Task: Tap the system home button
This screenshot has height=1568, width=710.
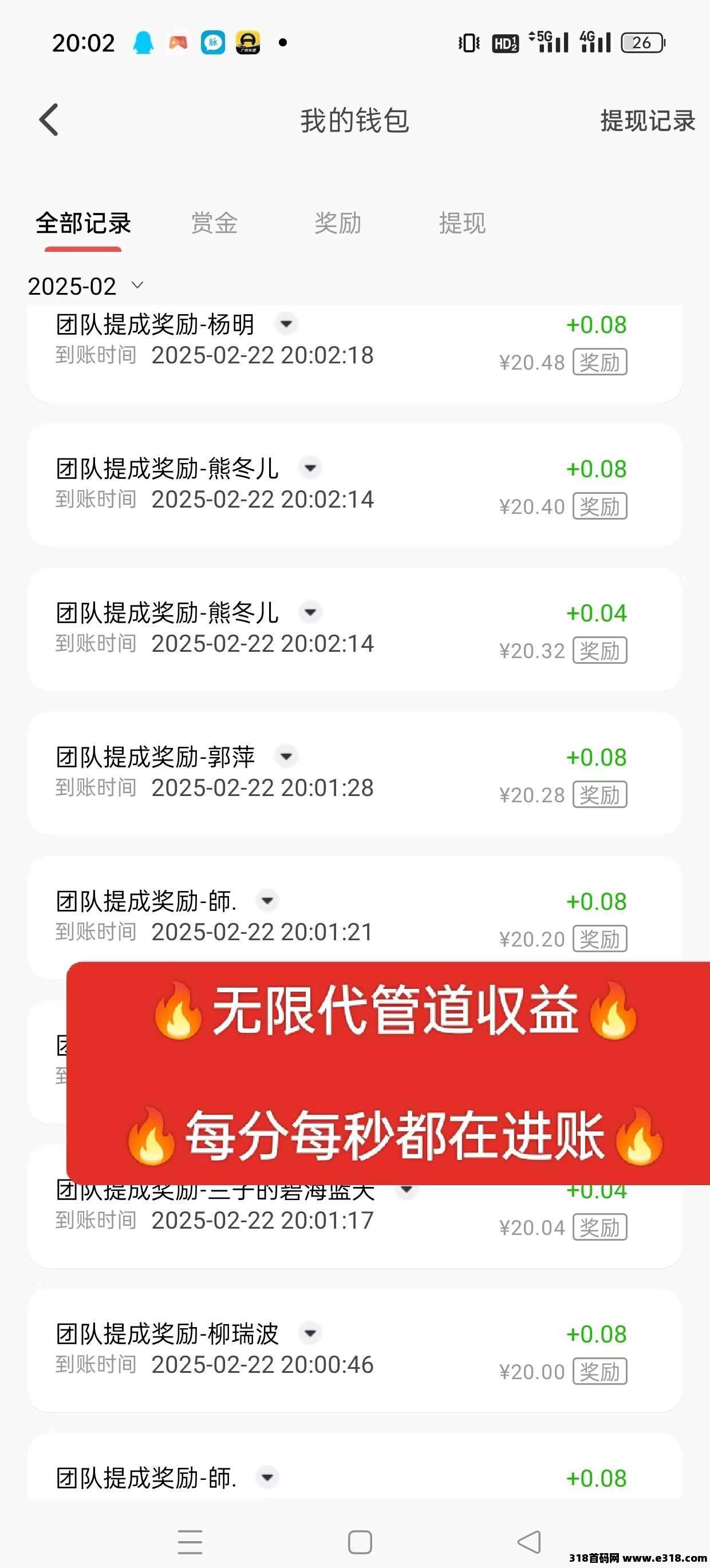Action: (x=360, y=1542)
